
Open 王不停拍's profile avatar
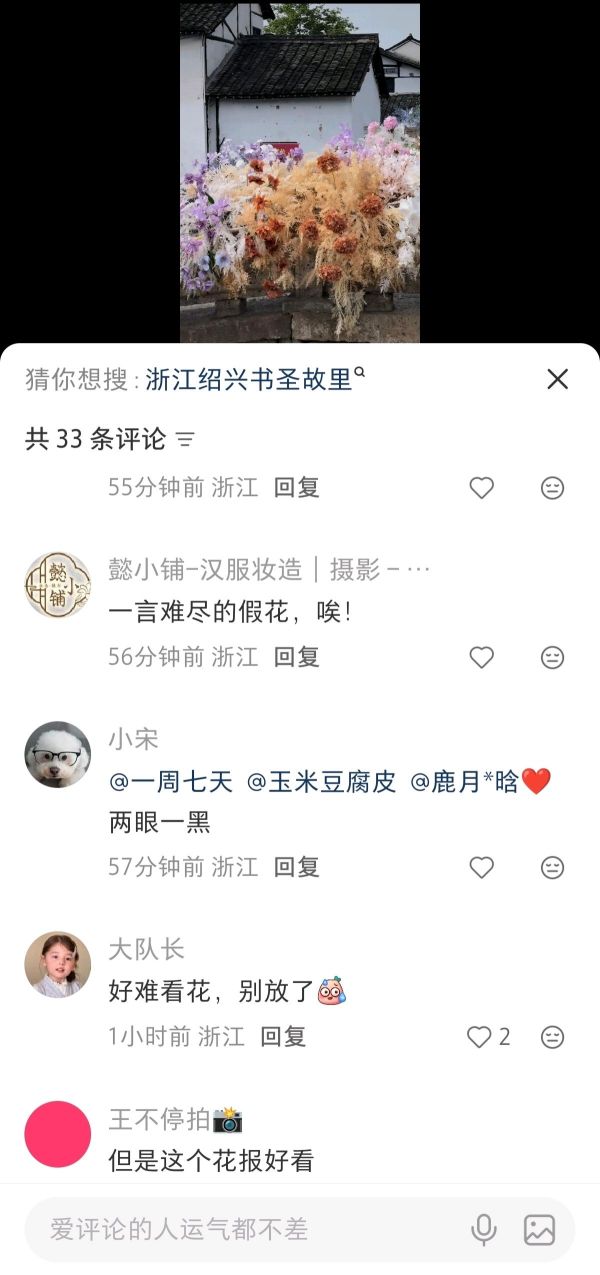[x=57, y=1134]
